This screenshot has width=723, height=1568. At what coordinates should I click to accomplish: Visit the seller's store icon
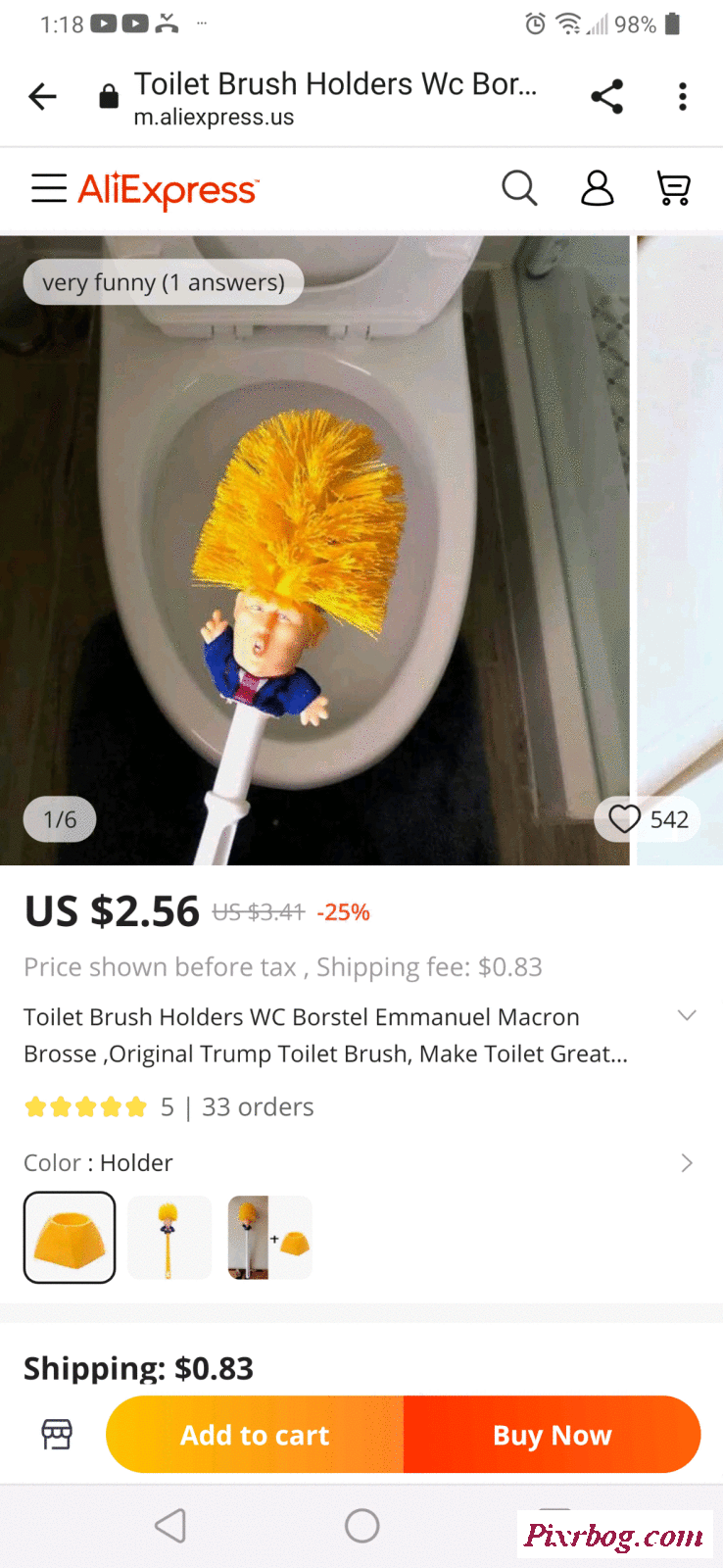(57, 1434)
